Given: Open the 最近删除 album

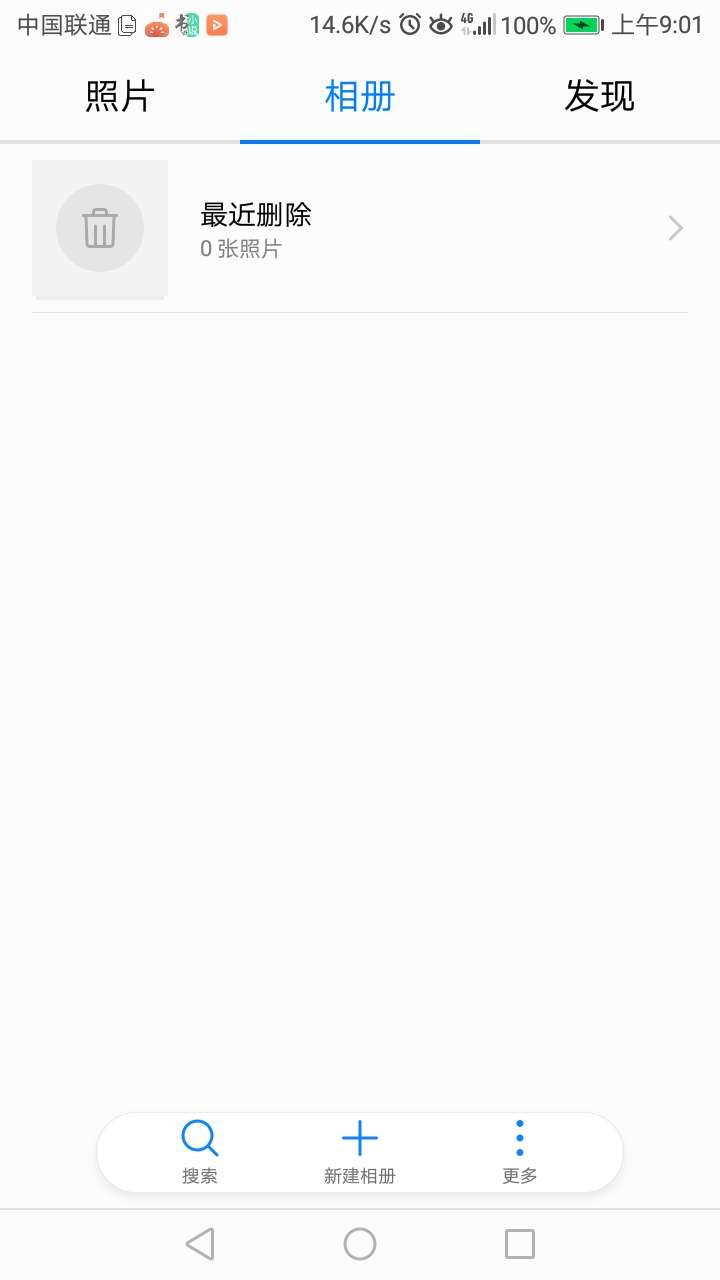Looking at the screenshot, I should pos(360,230).
